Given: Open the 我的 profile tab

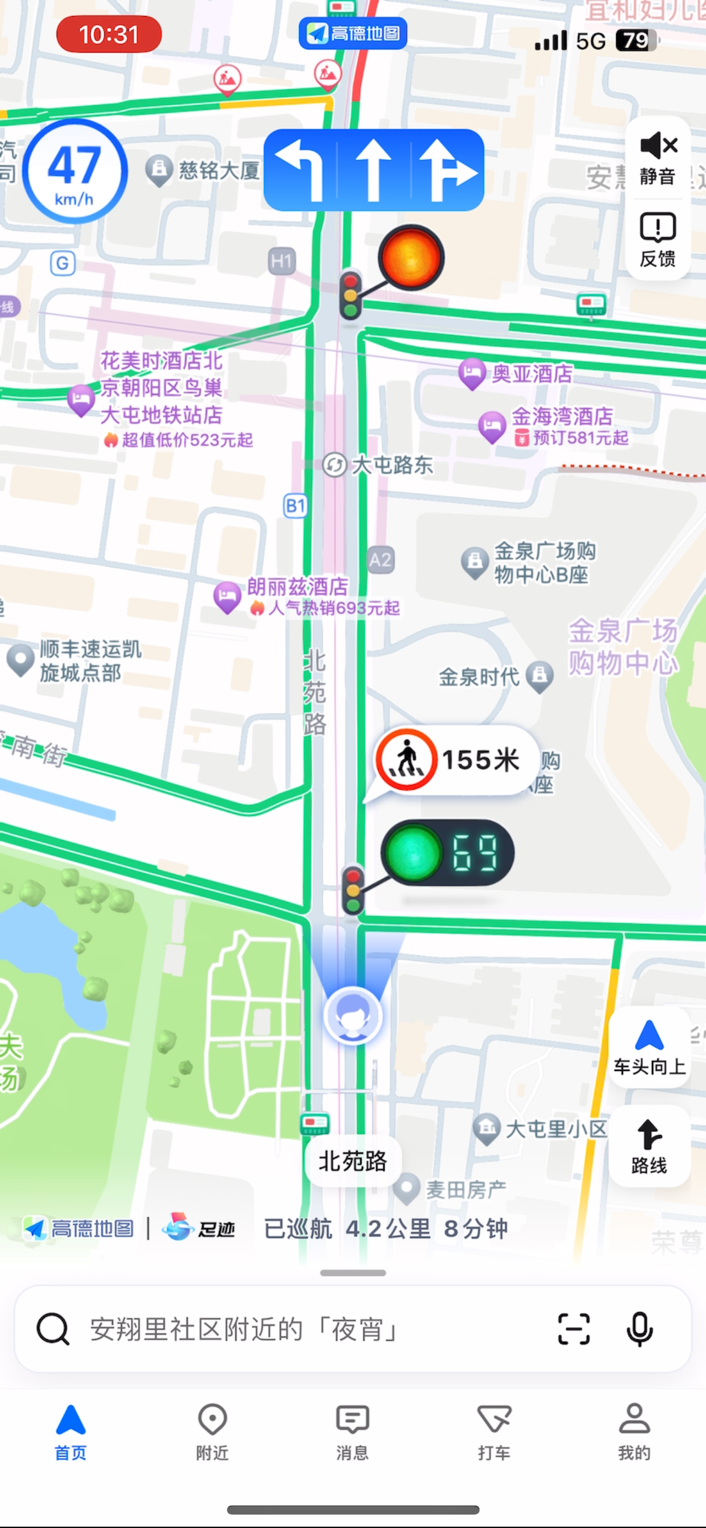Looking at the screenshot, I should point(634,1431).
